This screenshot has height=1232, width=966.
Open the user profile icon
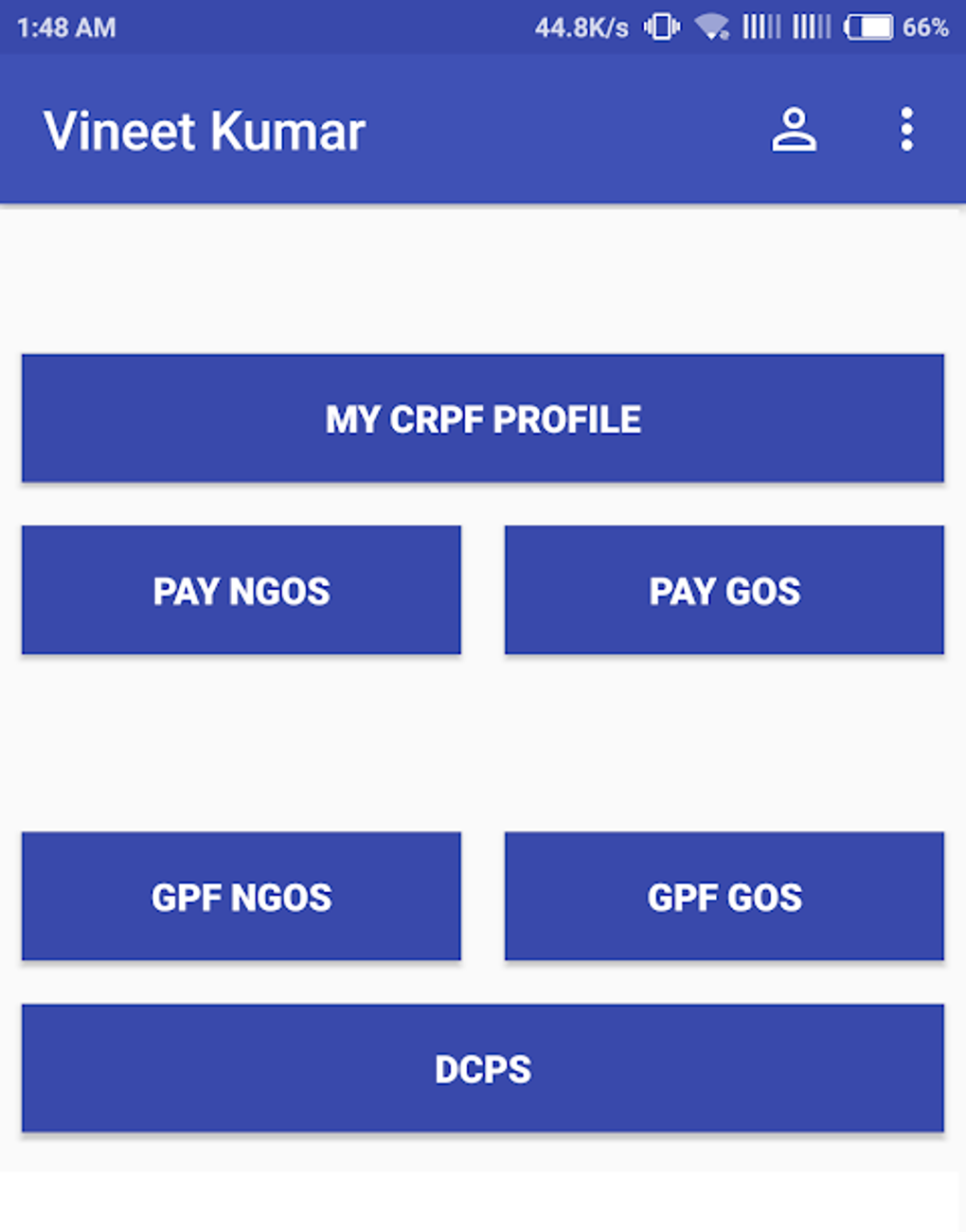795,130
